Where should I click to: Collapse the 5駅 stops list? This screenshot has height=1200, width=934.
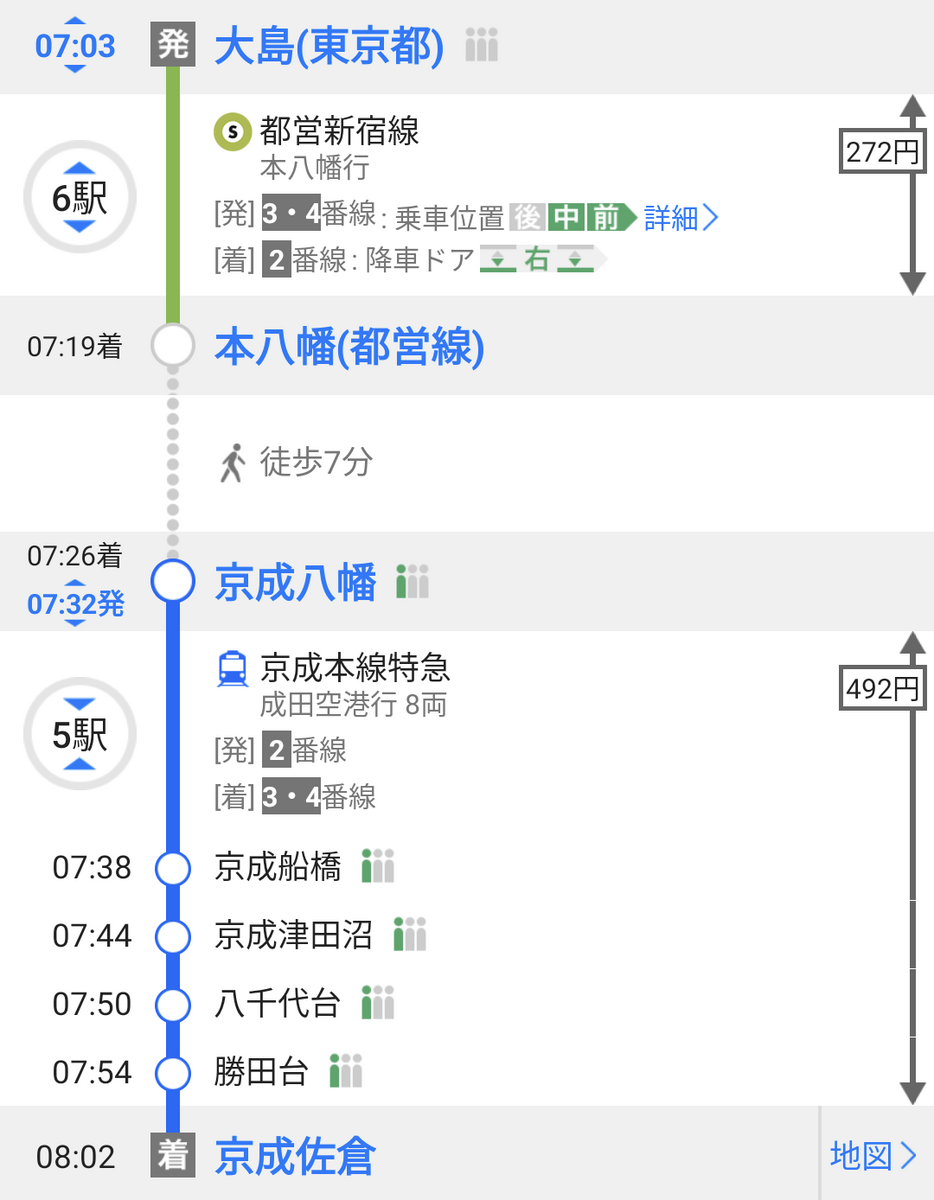click(79, 736)
